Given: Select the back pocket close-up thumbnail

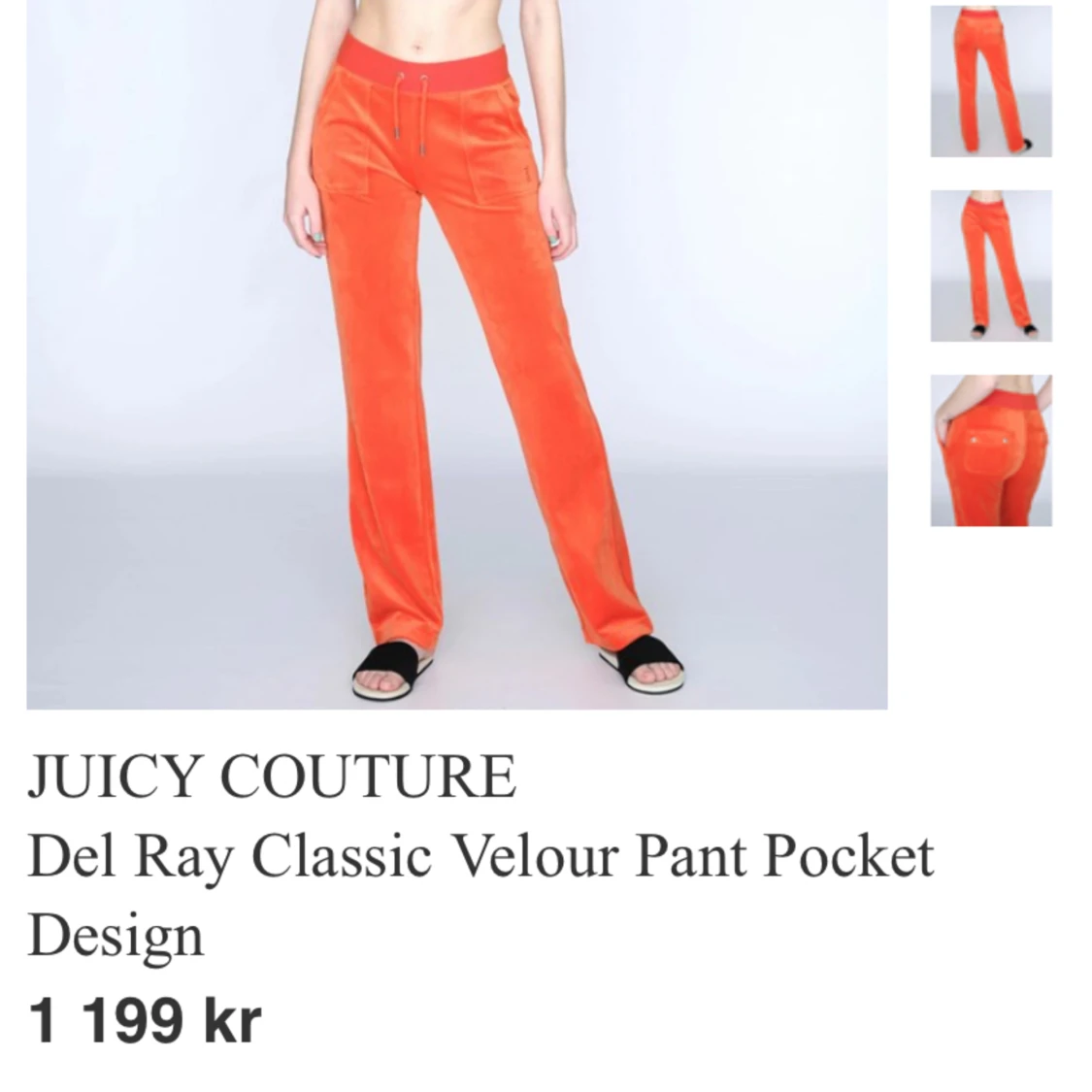Looking at the screenshot, I should (x=990, y=450).
